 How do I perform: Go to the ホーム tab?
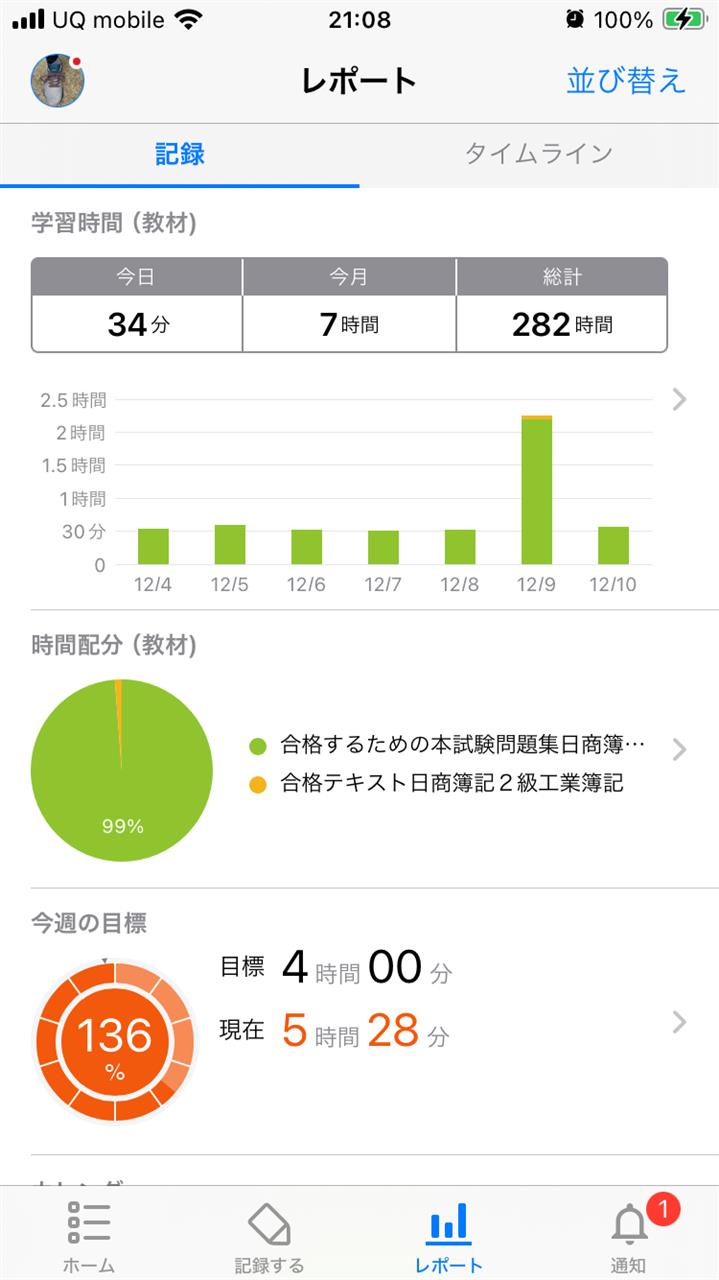coord(89,1236)
